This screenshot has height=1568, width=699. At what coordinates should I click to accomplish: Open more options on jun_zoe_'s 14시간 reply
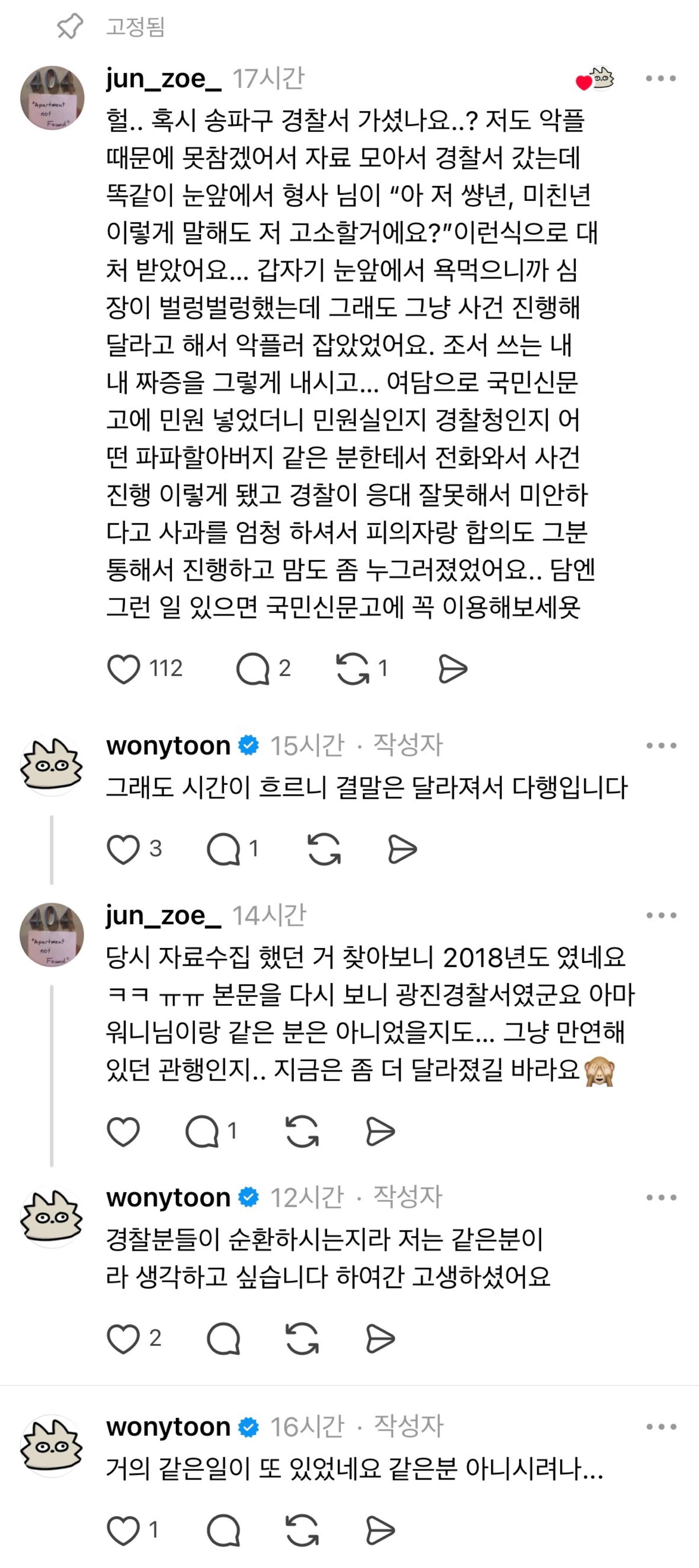pos(661,915)
